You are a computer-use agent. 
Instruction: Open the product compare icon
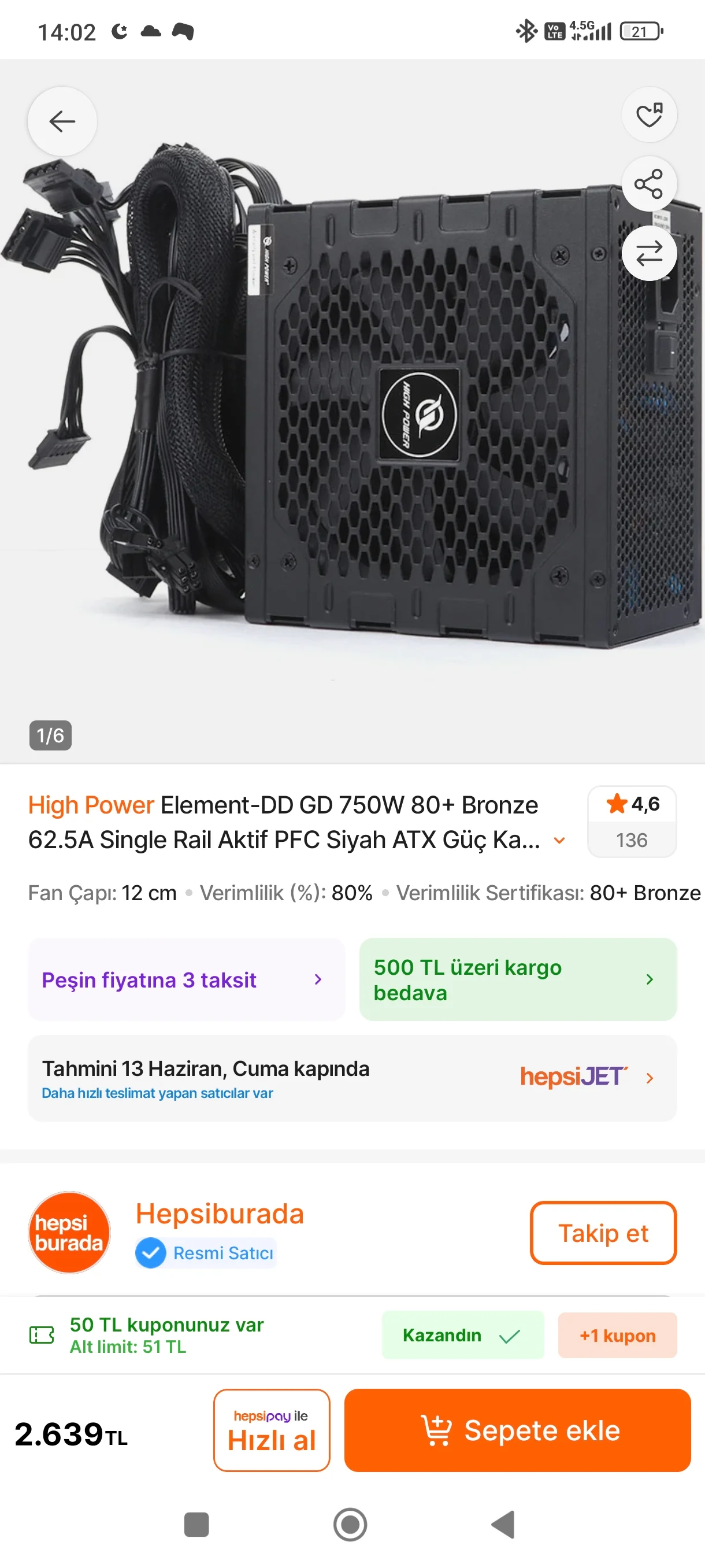[x=648, y=253]
